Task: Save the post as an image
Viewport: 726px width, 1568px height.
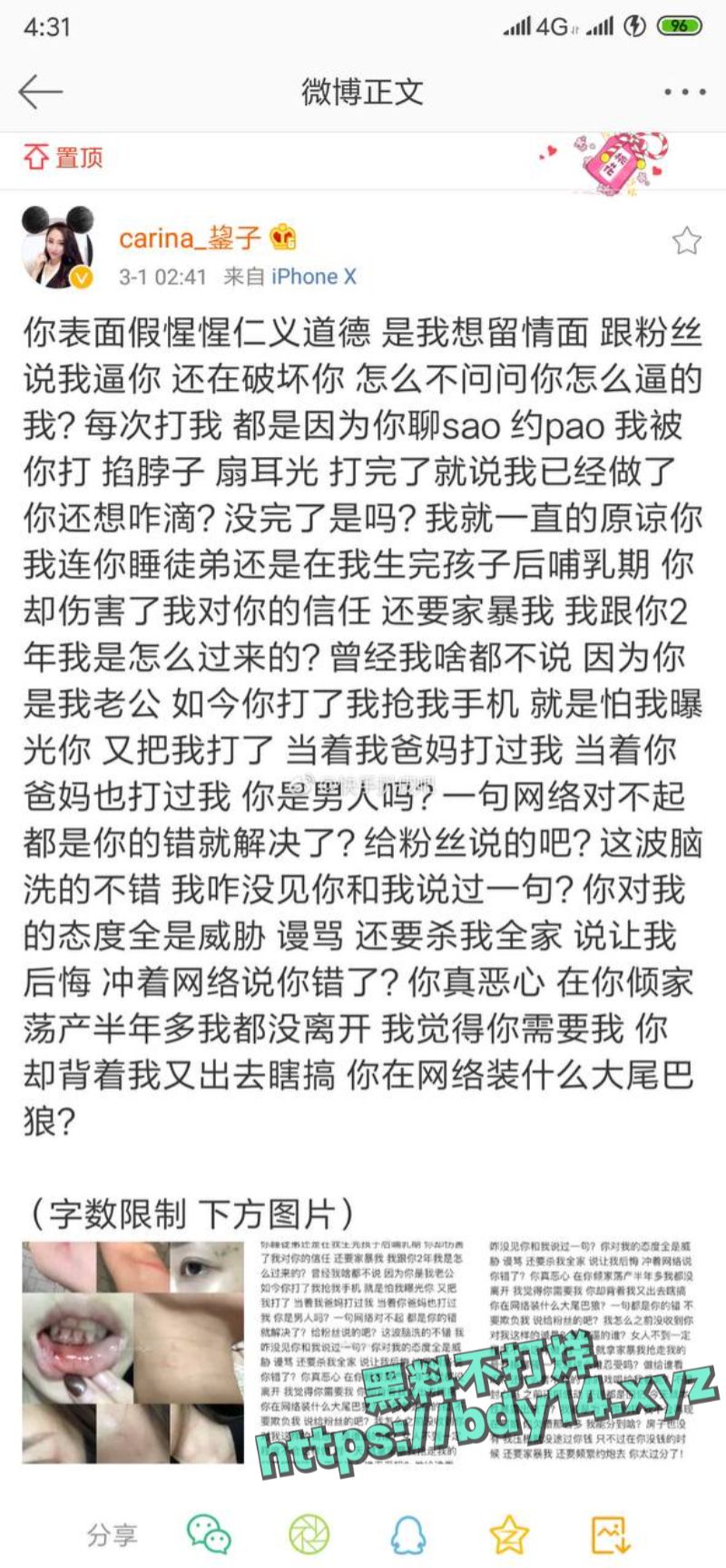Action: coord(610,1534)
